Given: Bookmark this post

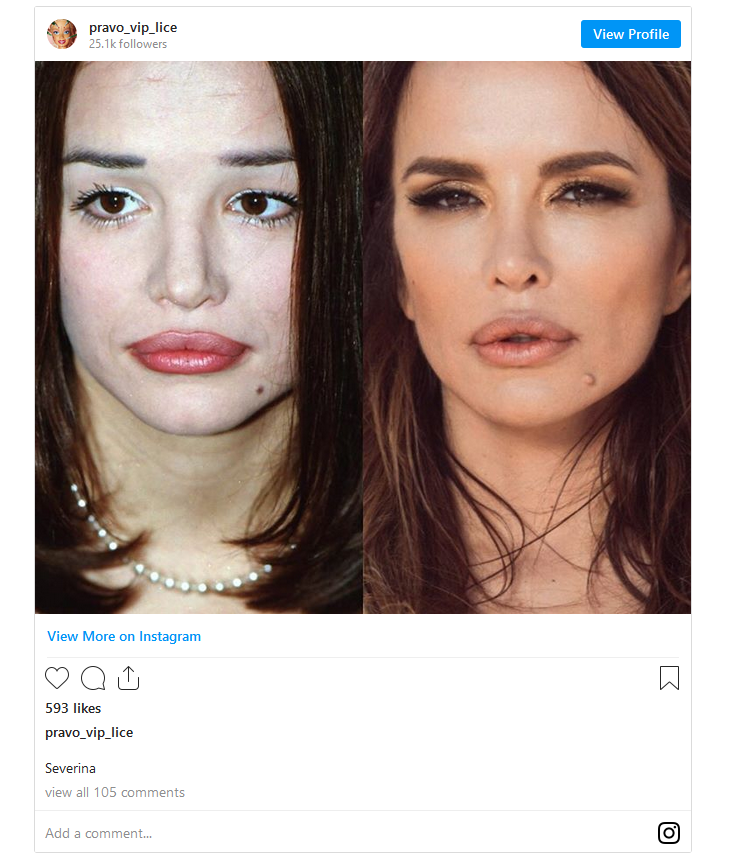Looking at the screenshot, I should click(x=669, y=678).
